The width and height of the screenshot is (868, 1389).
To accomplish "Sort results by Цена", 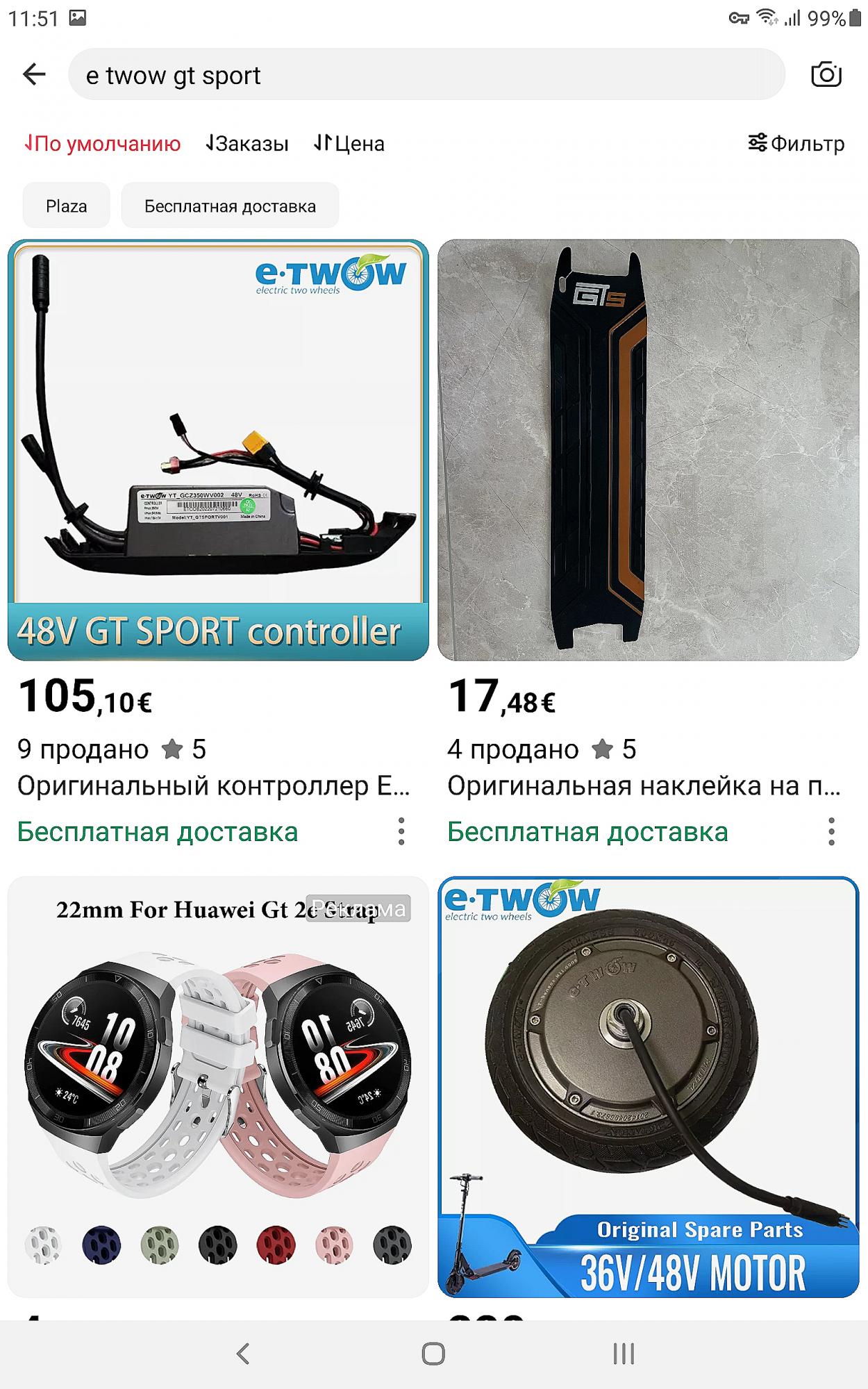I will pos(349,144).
